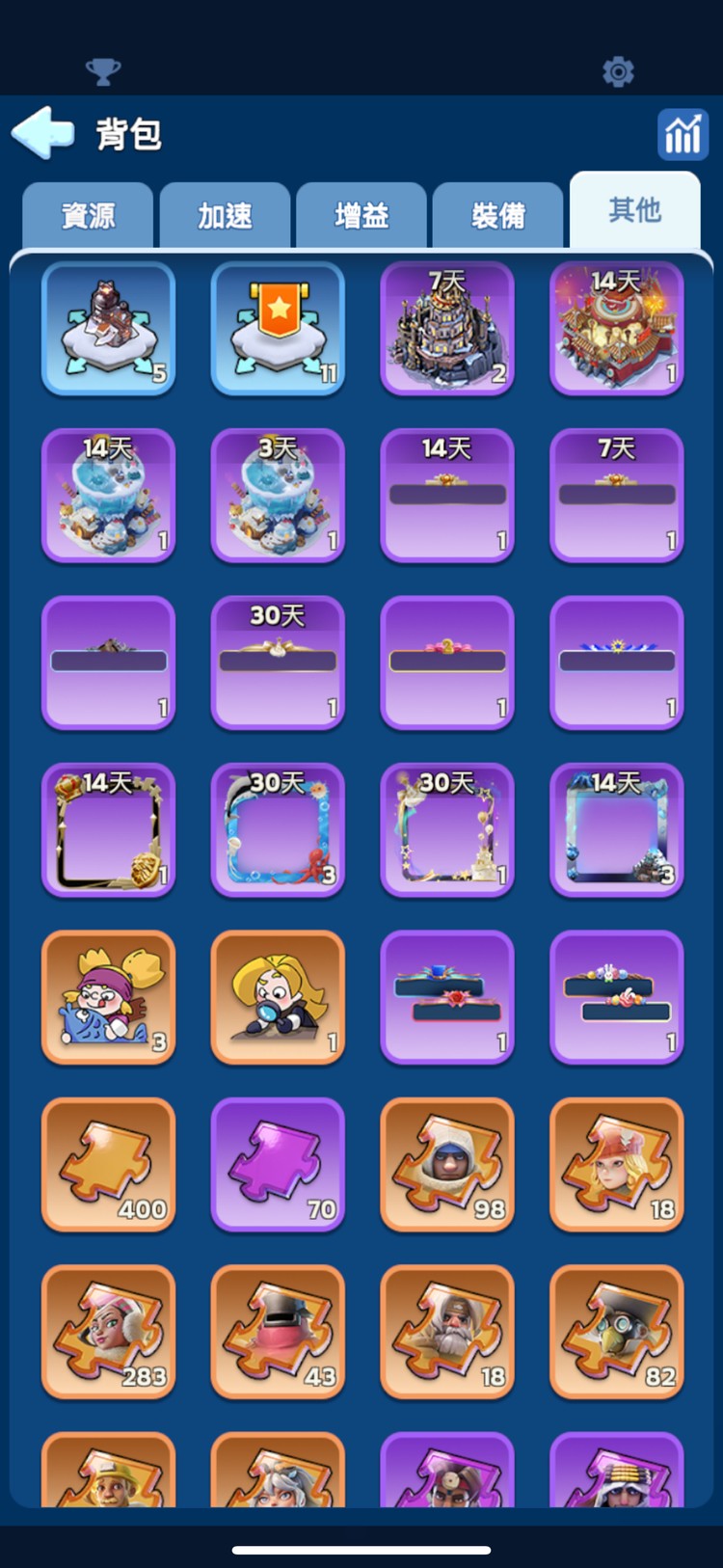The width and height of the screenshot is (723, 1568).
Task: Open the hero shard item with 82
Action: tap(617, 1331)
